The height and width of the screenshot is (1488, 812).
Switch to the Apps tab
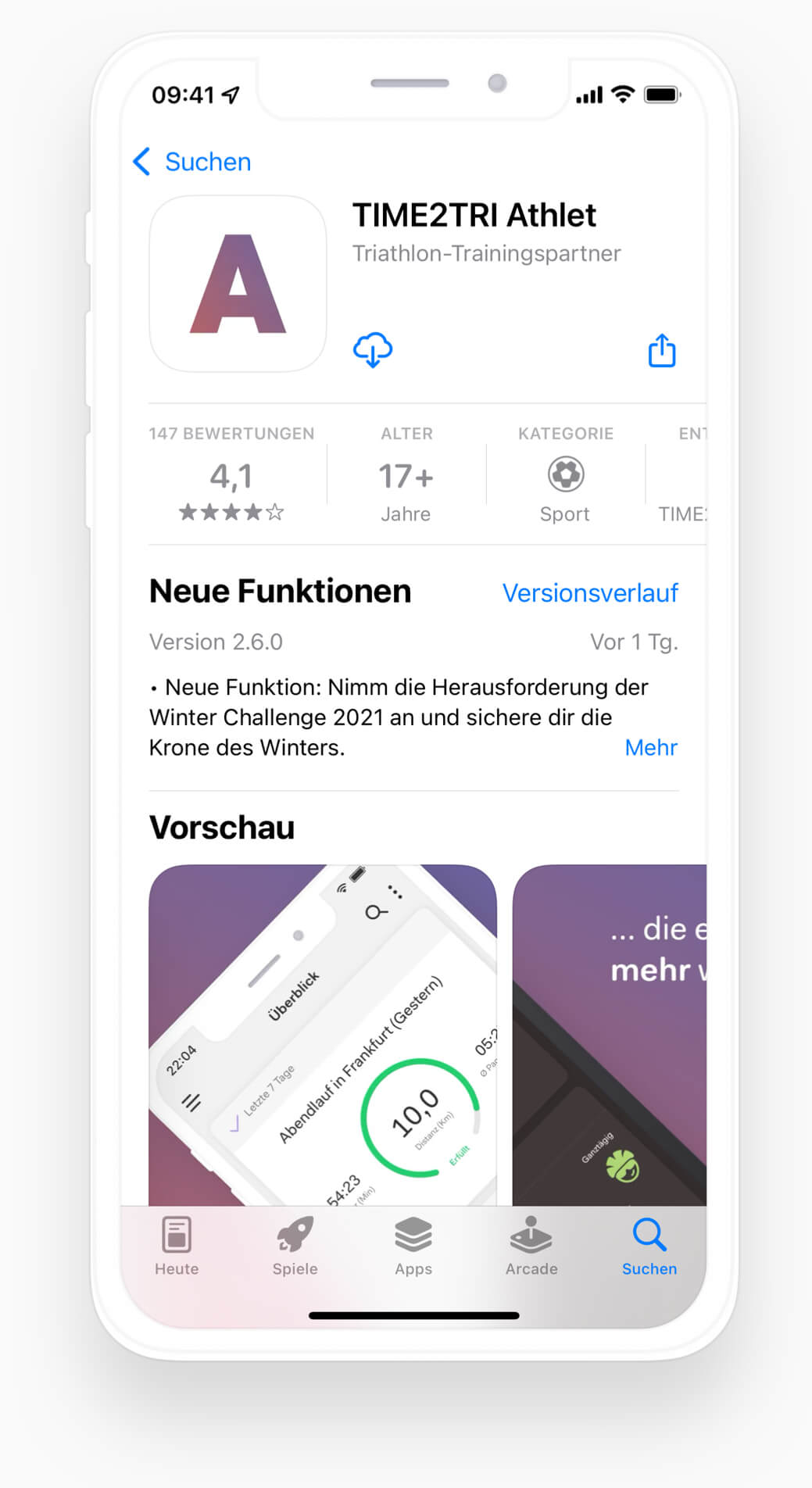coord(413,1247)
